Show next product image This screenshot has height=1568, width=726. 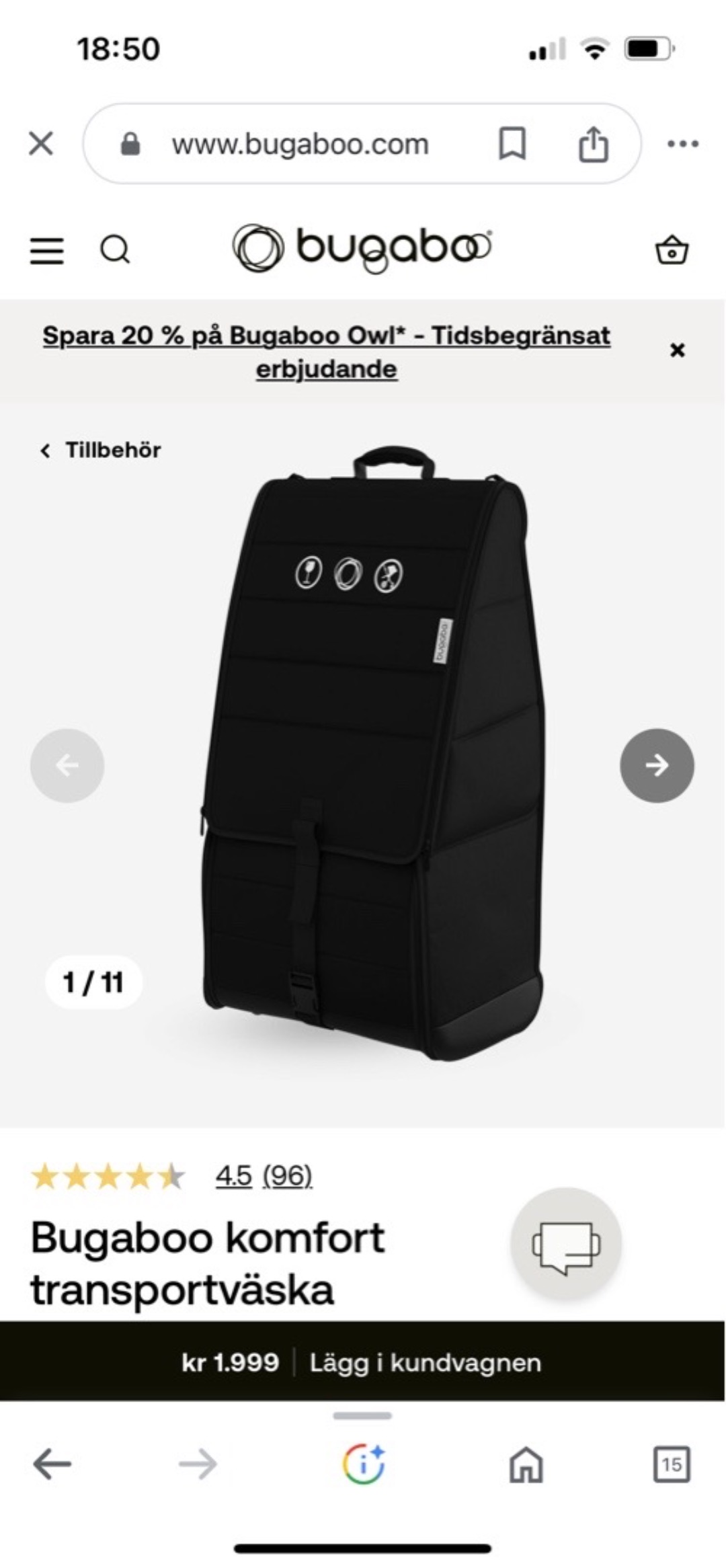pos(656,765)
